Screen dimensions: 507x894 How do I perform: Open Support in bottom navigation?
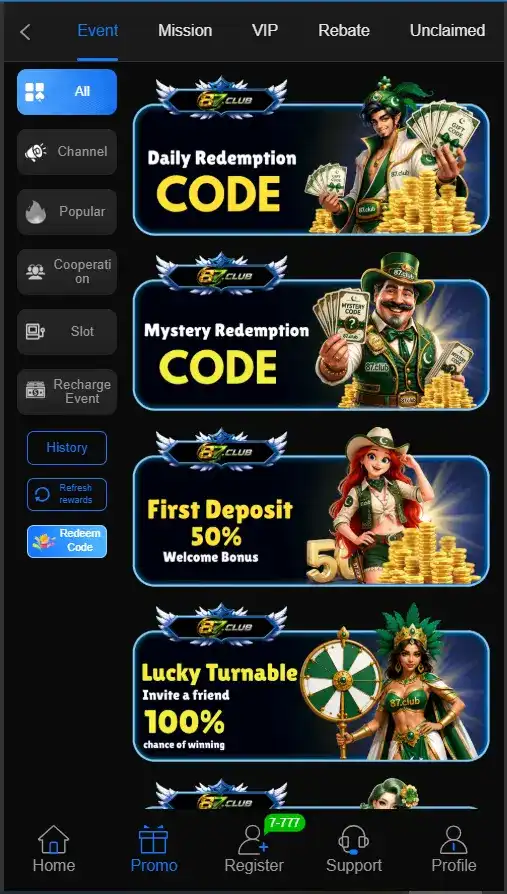354,850
